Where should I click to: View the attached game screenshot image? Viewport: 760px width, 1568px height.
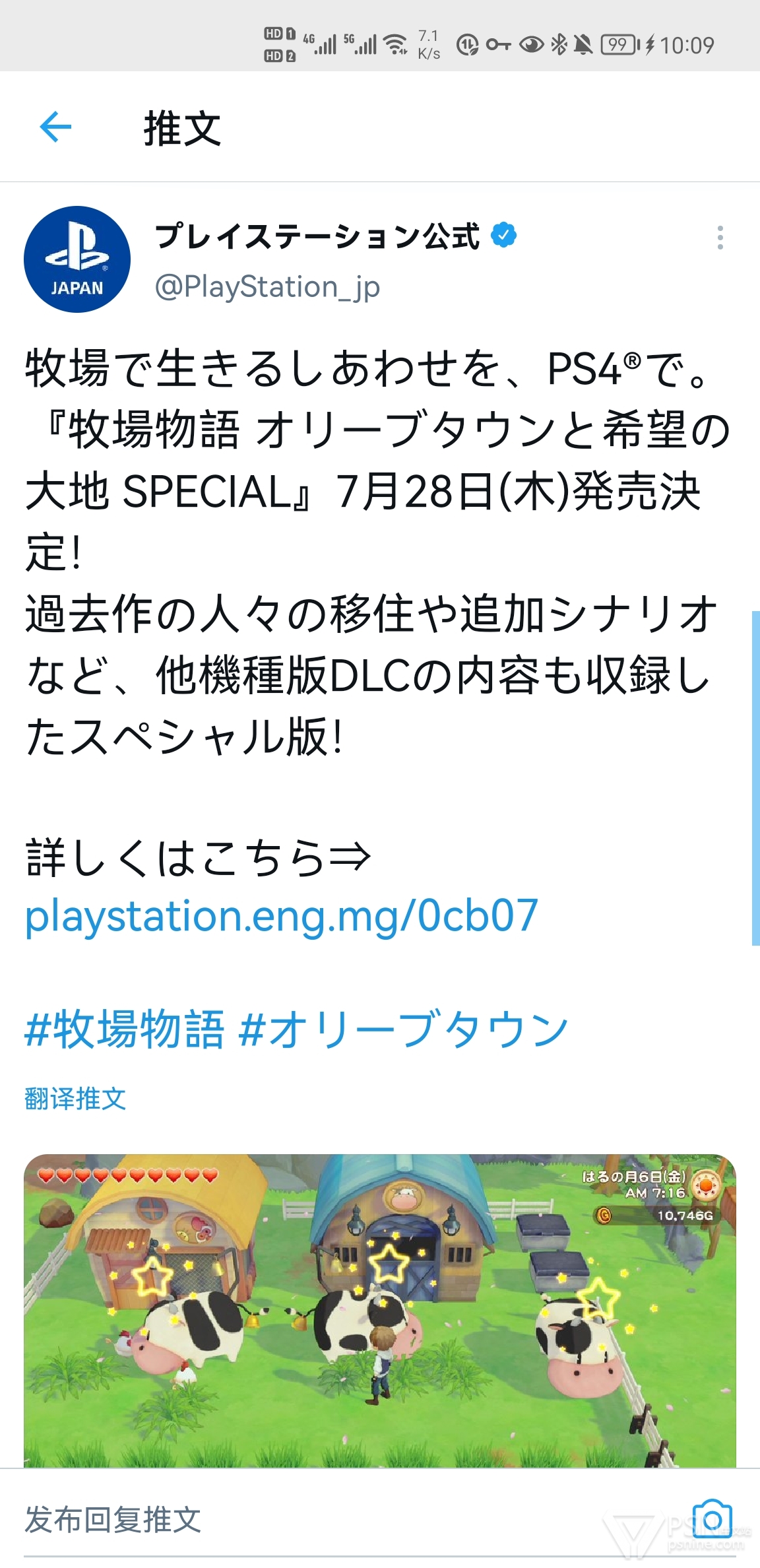point(380,1310)
